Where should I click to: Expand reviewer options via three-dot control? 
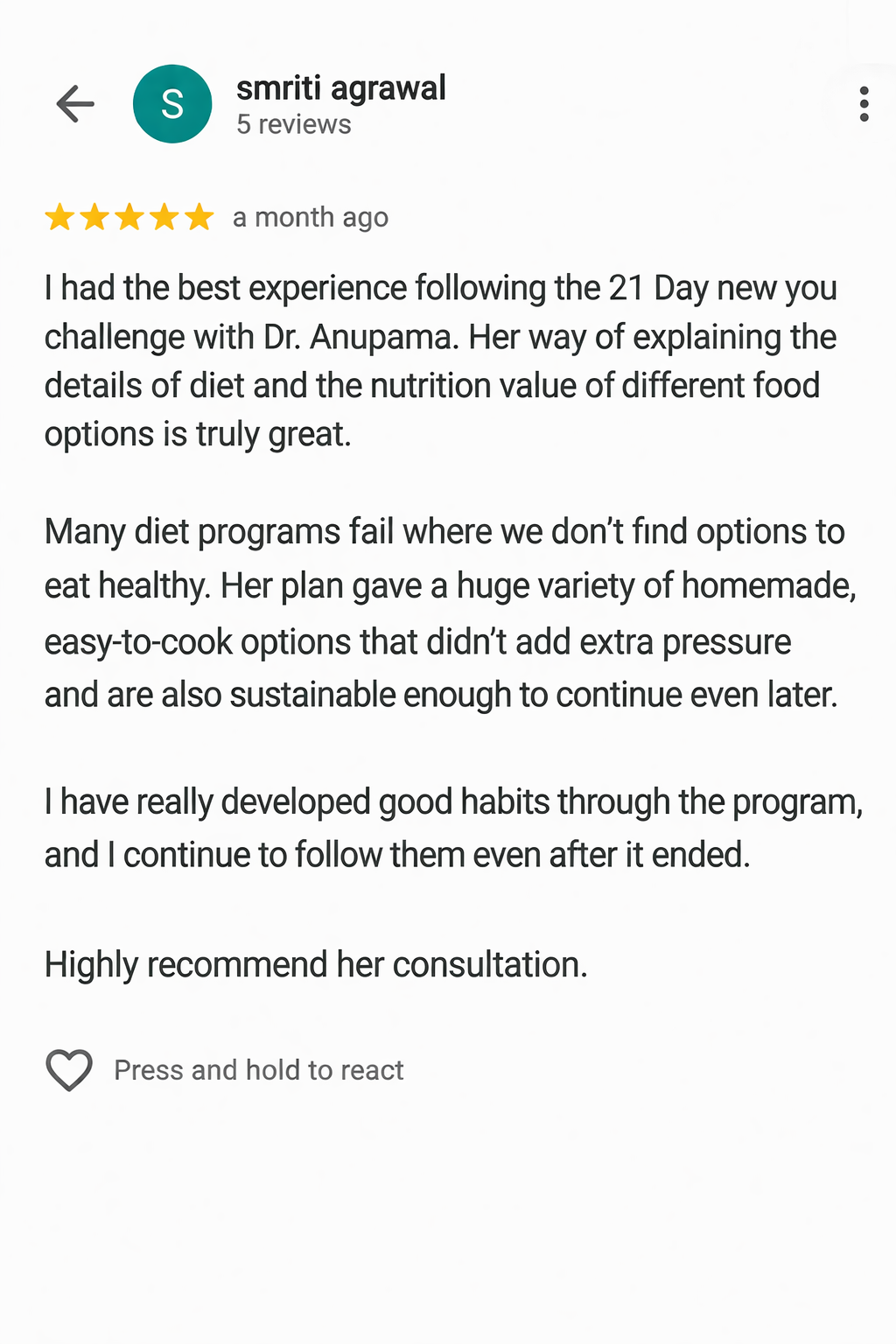coord(864,103)
